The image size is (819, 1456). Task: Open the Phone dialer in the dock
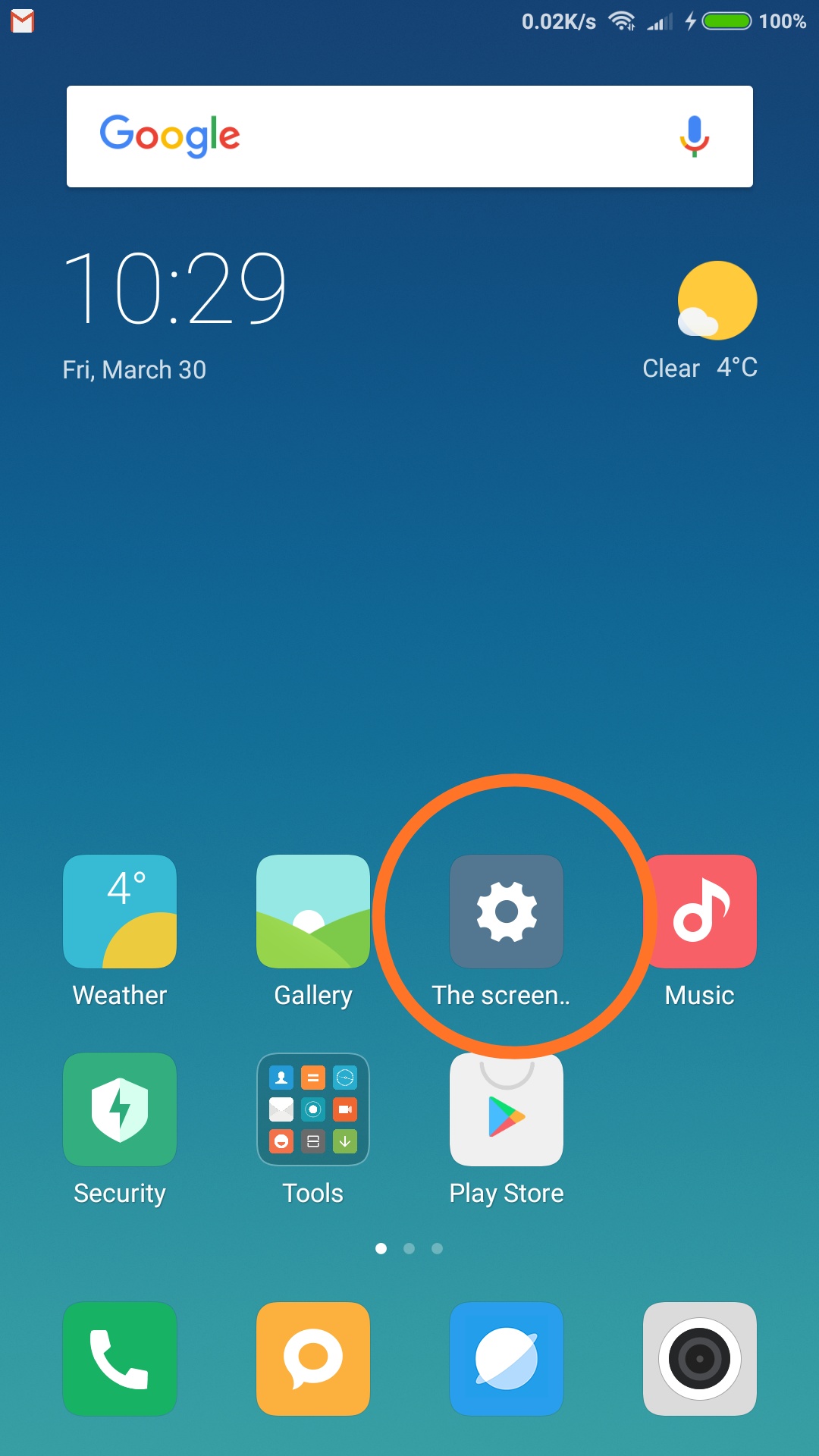pyautogui.click(x=120, y=1359)
